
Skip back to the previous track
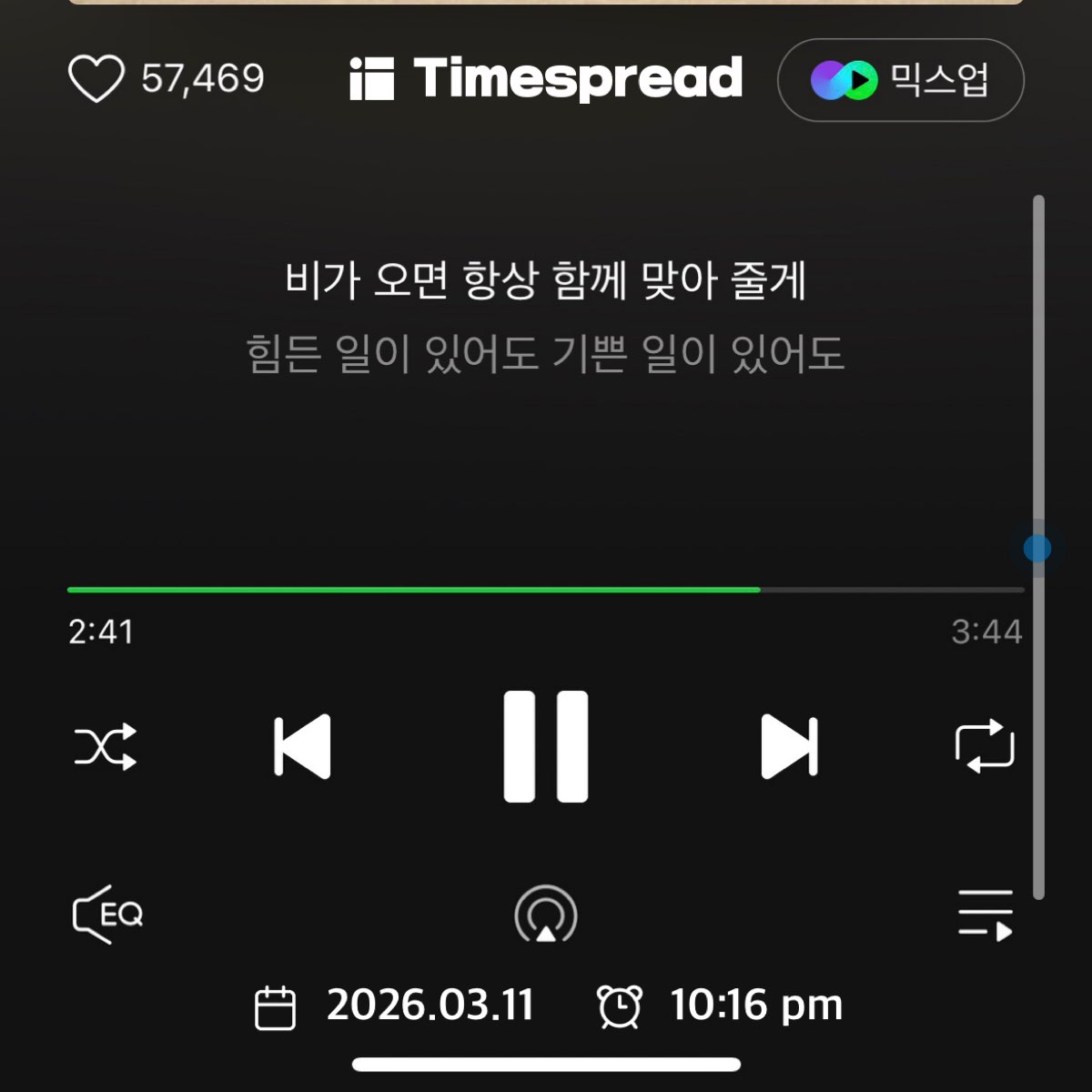point(303,747)
